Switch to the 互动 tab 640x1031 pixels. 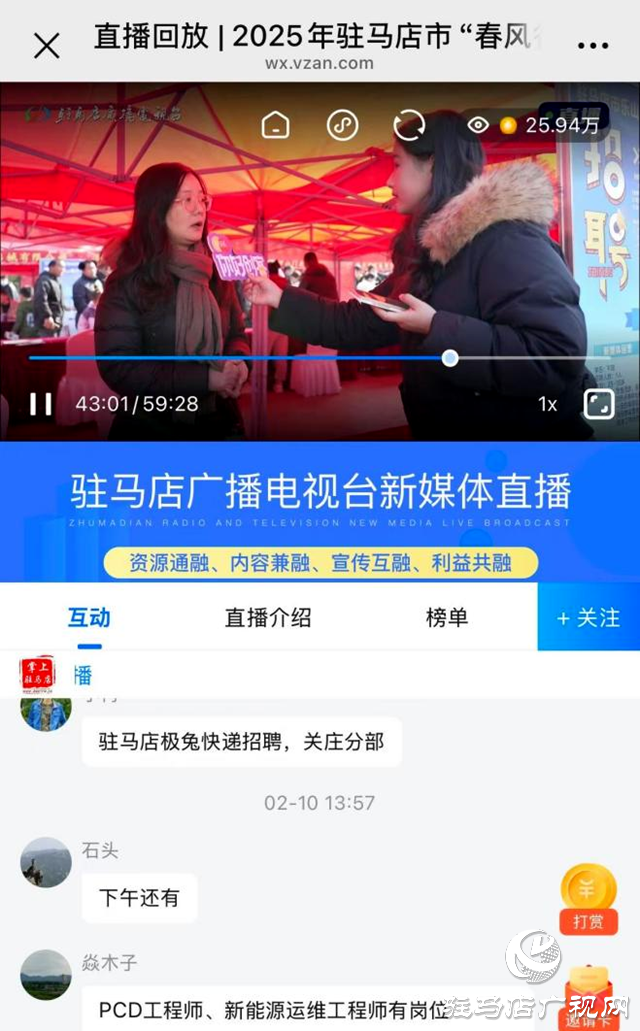[x=89, y=618]
